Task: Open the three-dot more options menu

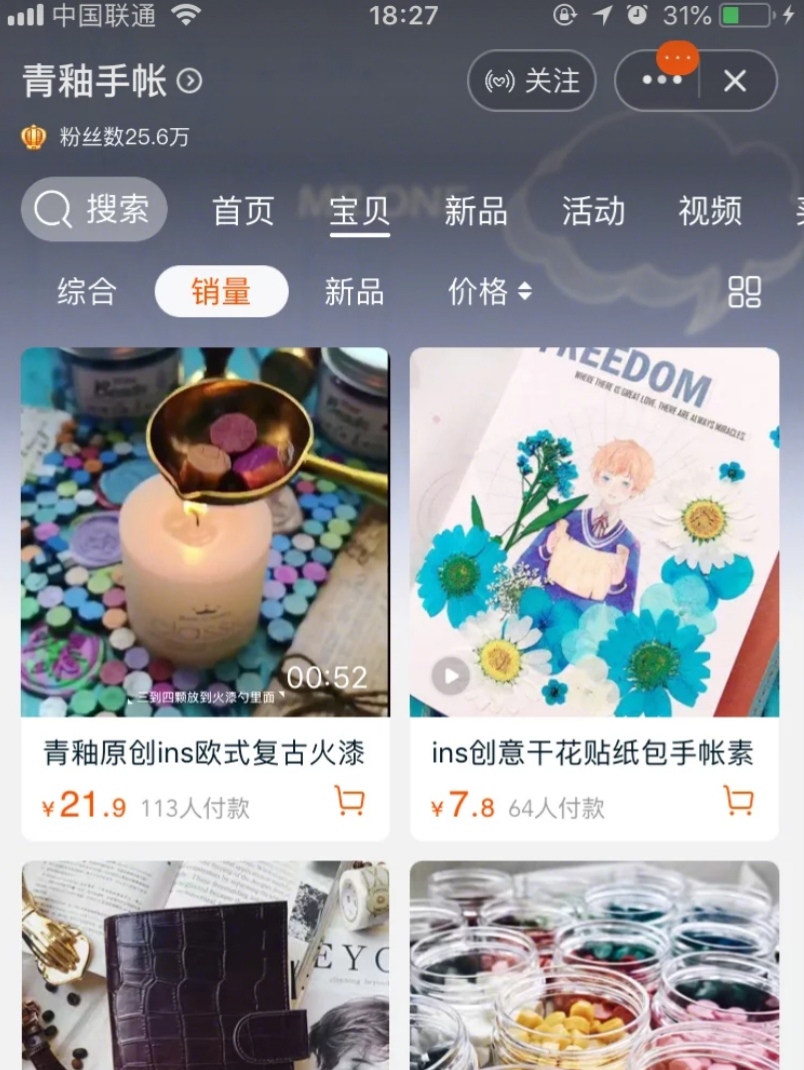Action: tap(660, 81)
